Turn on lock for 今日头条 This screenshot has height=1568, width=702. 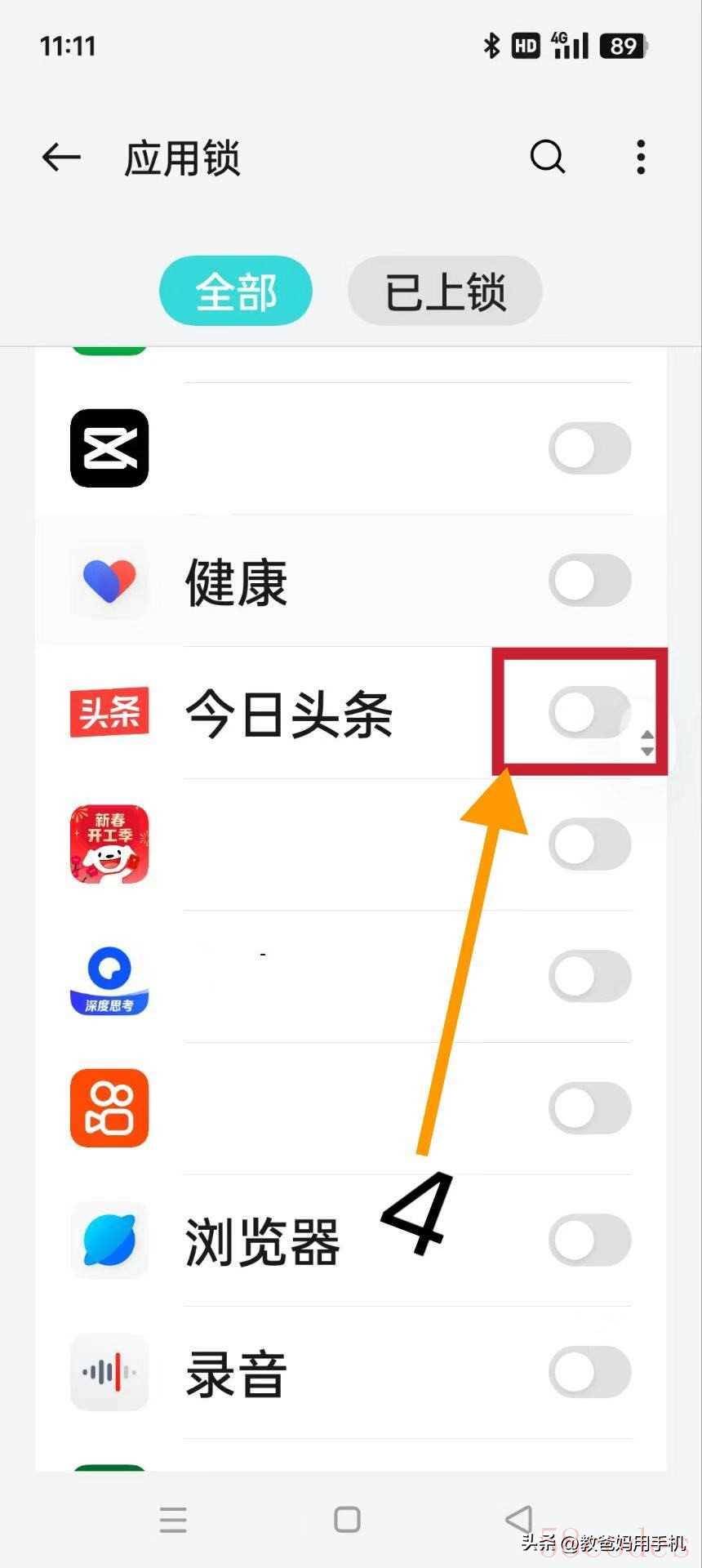pos(589,712)
